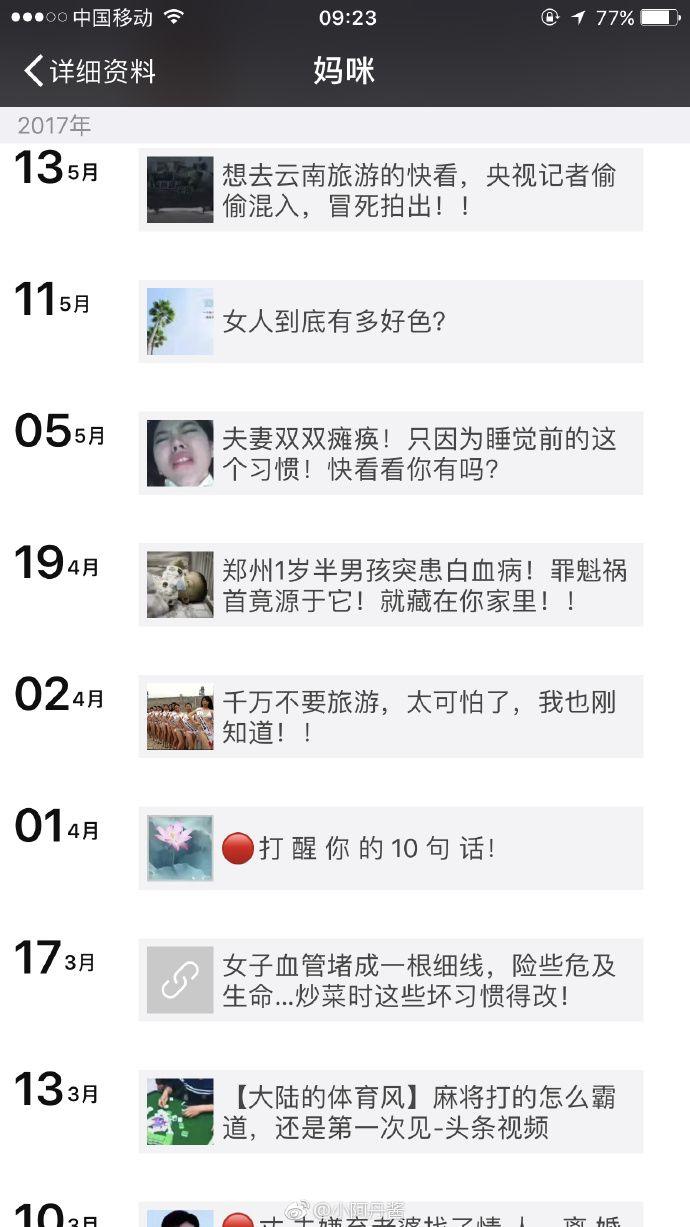Open the post 千万不要旅游,太可怕了

point(391,717)
